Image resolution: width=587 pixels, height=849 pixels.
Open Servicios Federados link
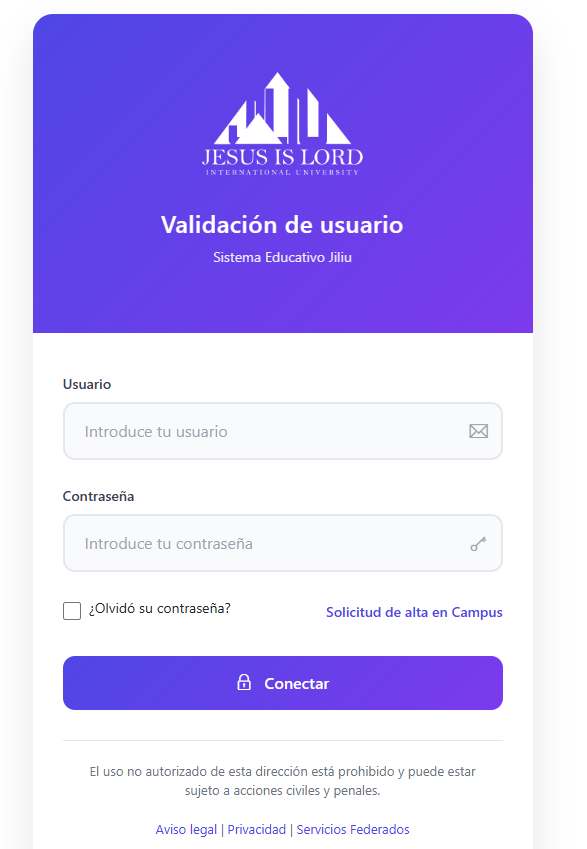(x=353, y=830)
